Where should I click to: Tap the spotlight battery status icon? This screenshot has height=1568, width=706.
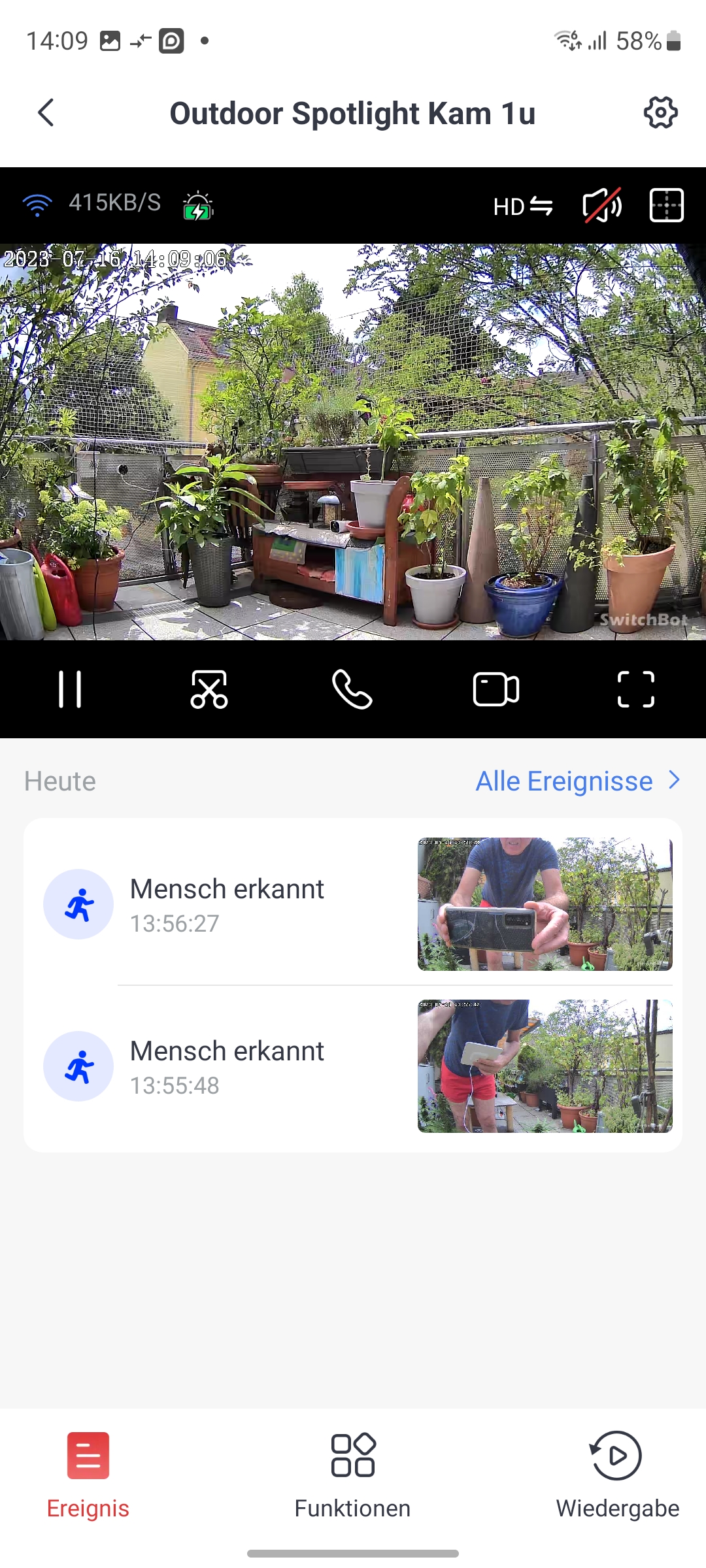(198, 206)
